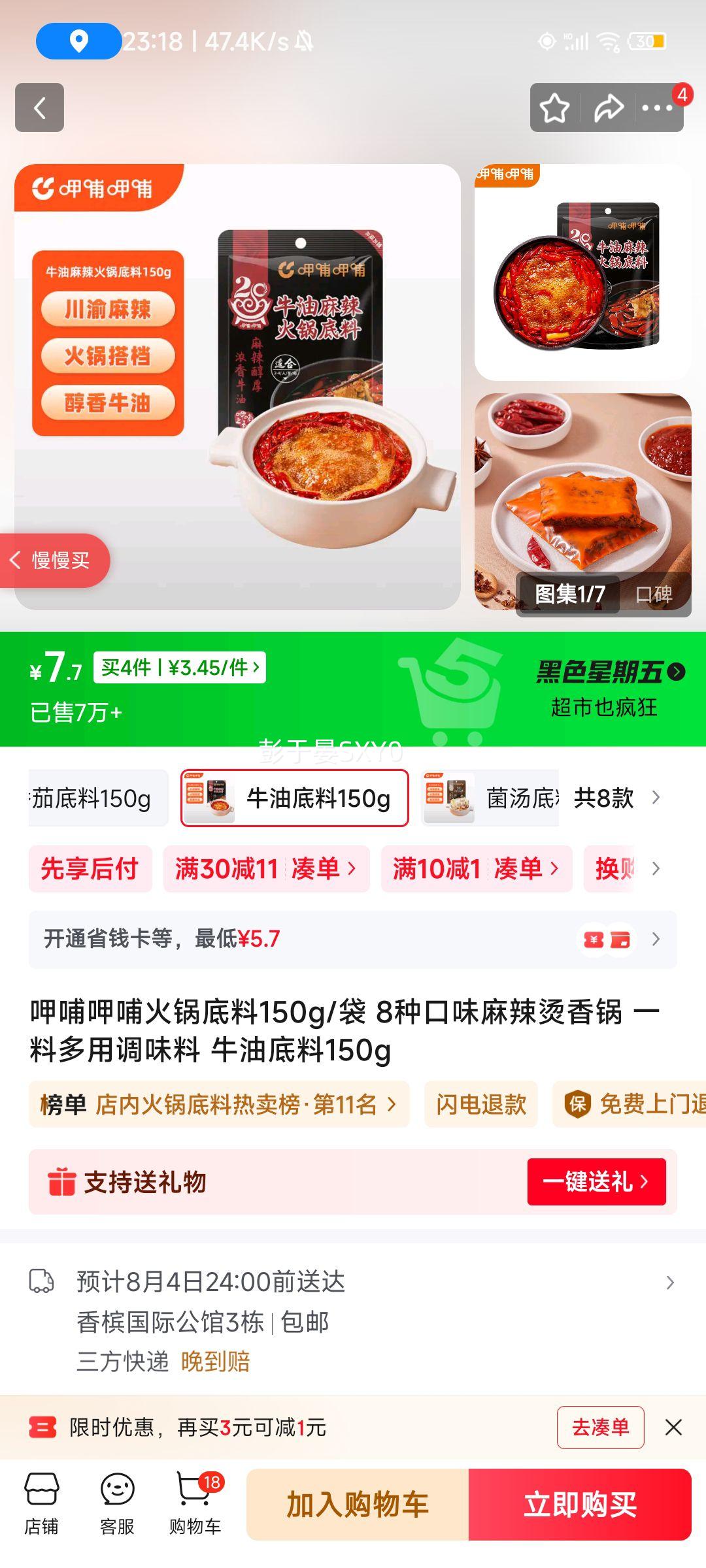Tap the favorite star icon
Viewport: 706px width, 1568px height.
[555, 106]
